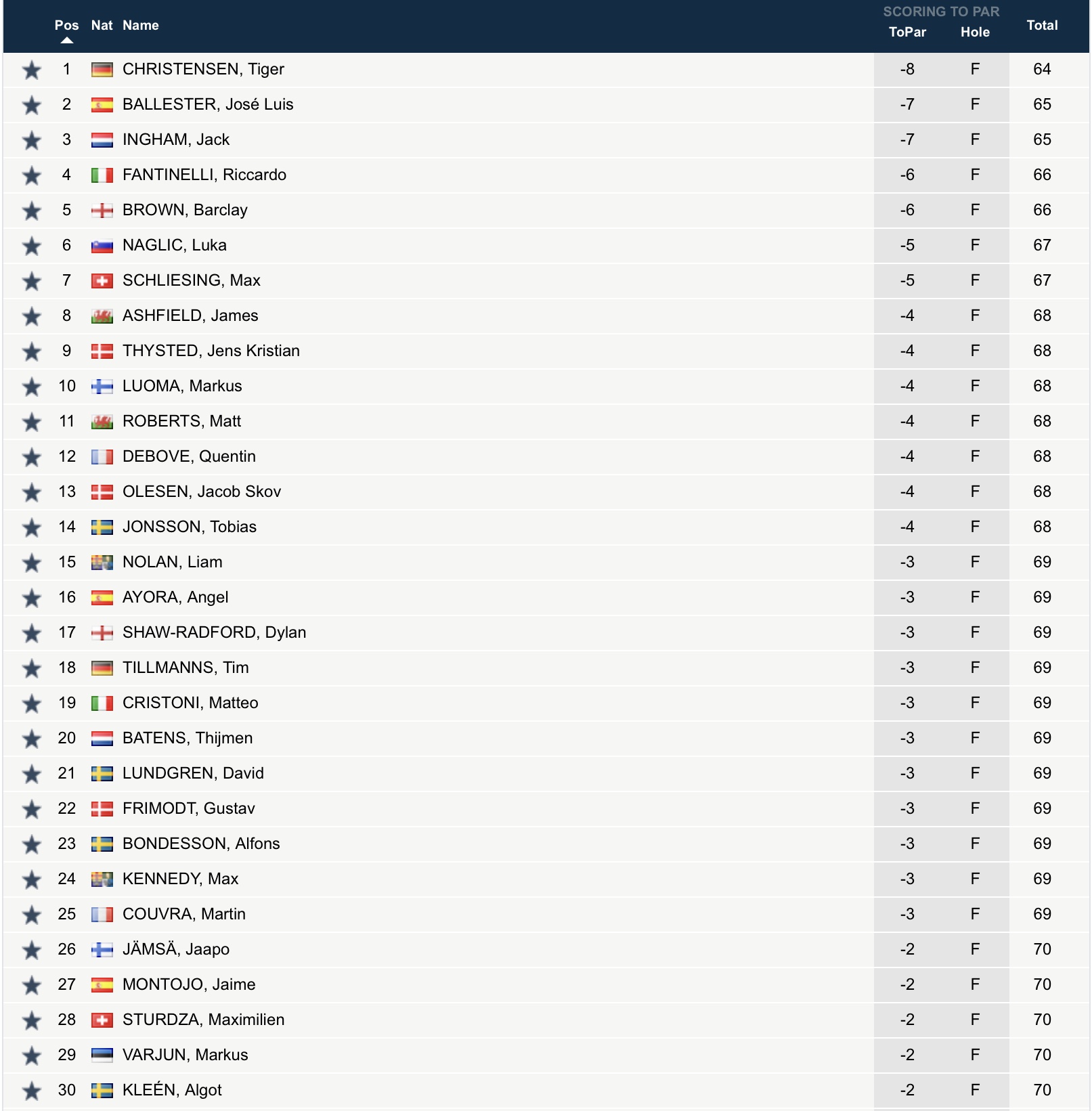This screenshot has height=1111, width=1092.
Task: Star KLEÉN, Algot as favorite
Action: (32, 1091)
